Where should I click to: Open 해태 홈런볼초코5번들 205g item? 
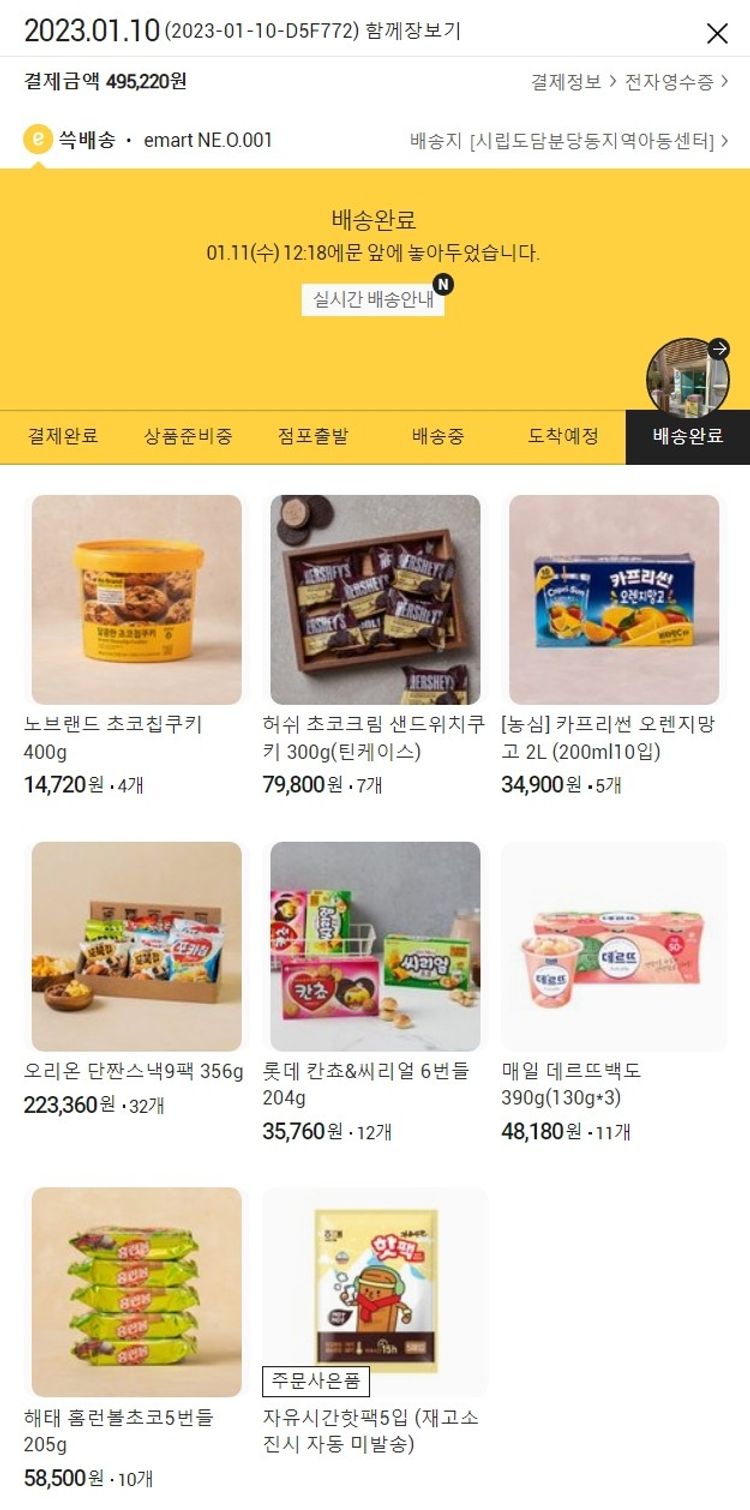(136, 1292)
